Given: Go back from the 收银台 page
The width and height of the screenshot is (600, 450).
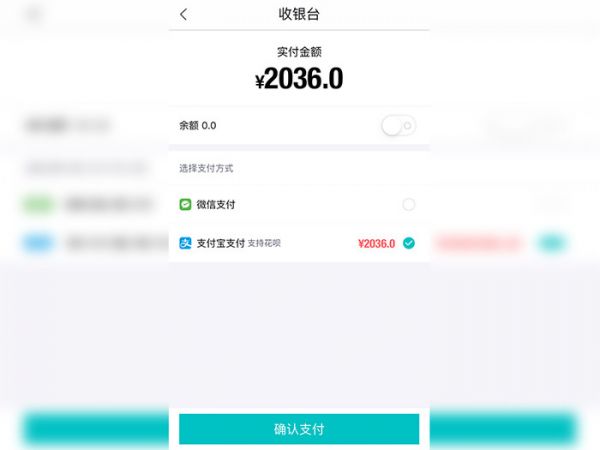Looking at the screenshot, I should pos(183,14).
